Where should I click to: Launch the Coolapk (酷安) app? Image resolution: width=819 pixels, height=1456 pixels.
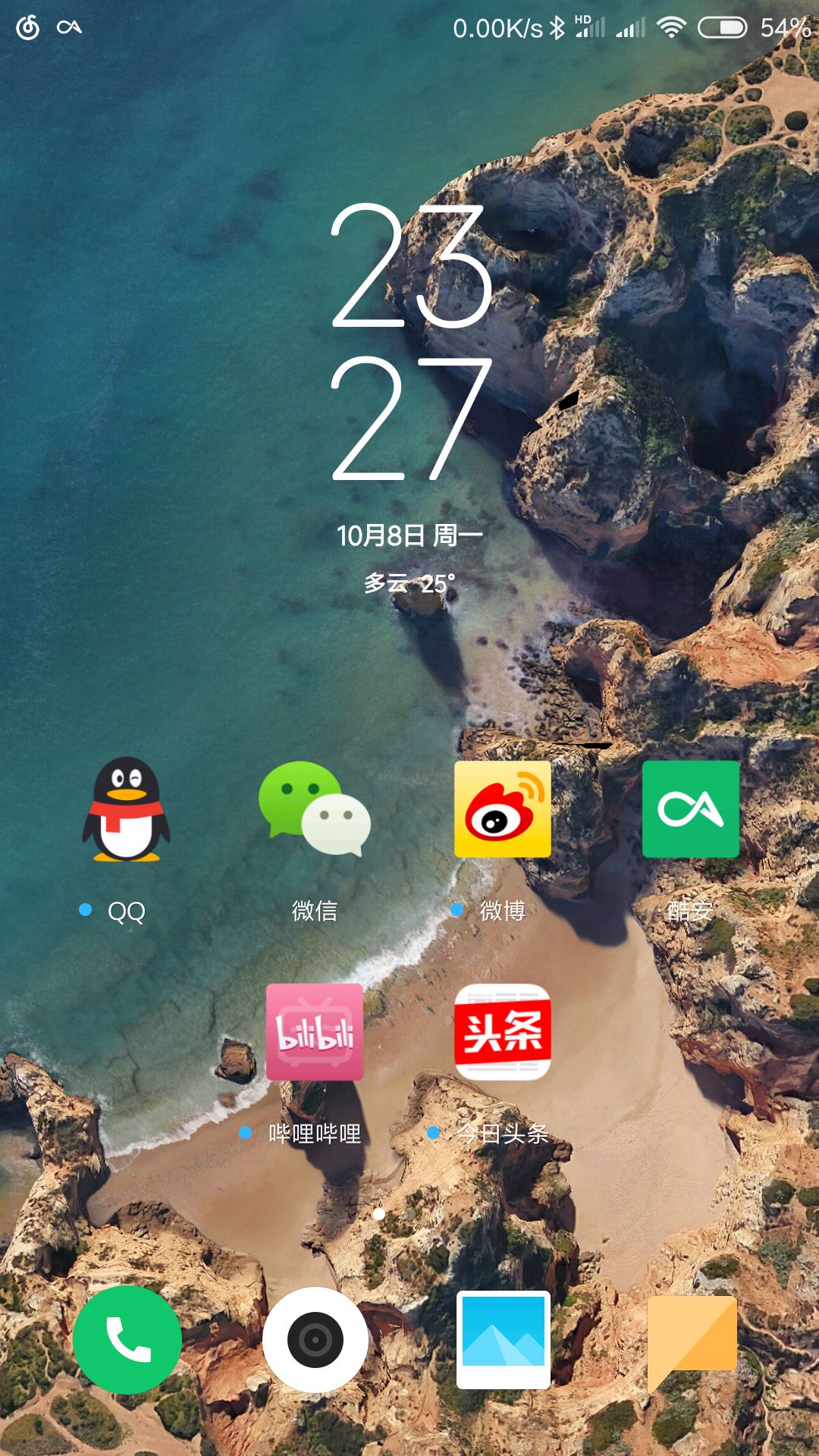[x=690, y=810]
